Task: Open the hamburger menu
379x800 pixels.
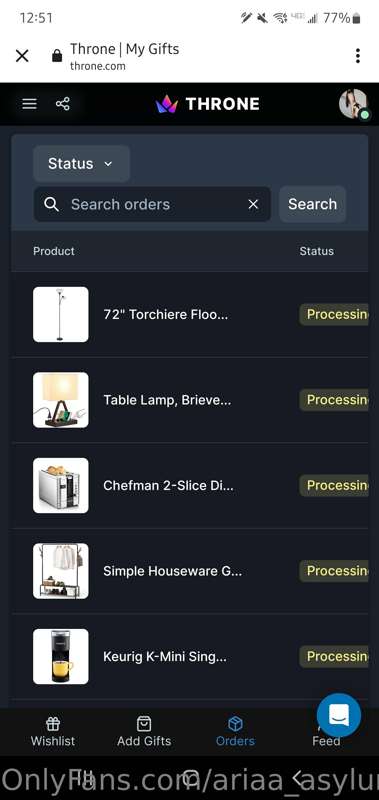Action: click(30, 104)
